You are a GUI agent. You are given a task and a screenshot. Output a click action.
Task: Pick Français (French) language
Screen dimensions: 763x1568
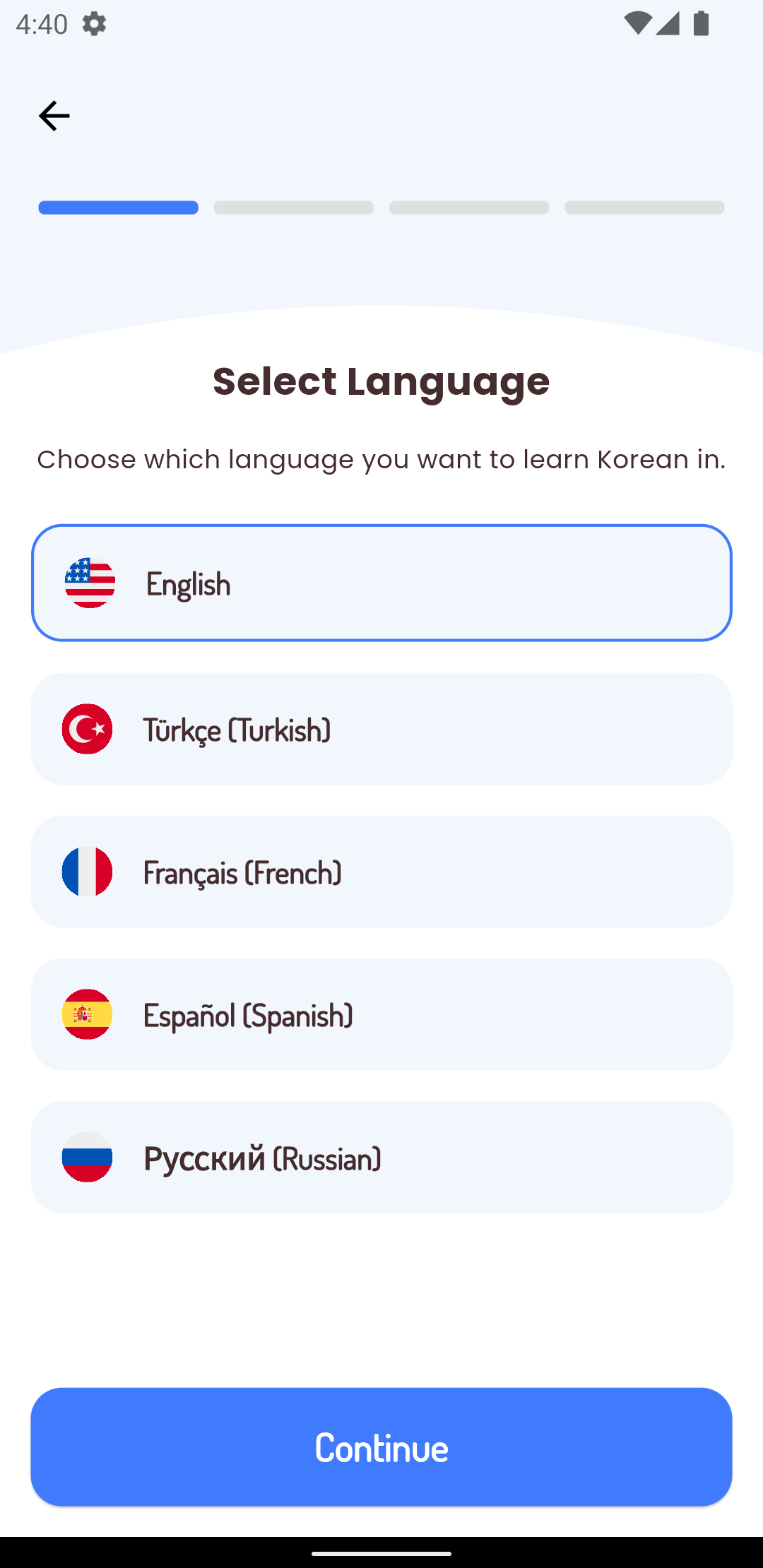point(381,872)
